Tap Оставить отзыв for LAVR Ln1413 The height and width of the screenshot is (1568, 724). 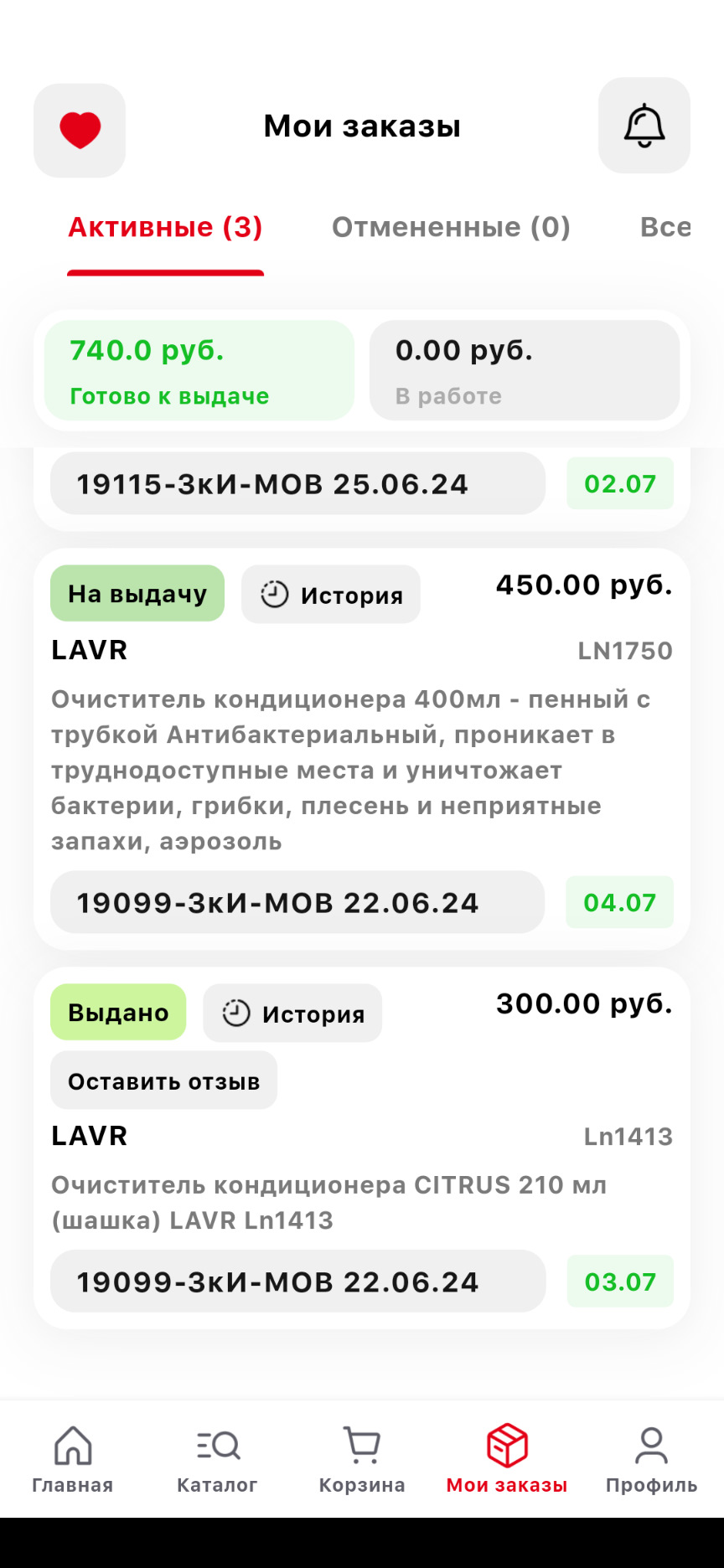pyautogui.click(x=163, y=1081)
